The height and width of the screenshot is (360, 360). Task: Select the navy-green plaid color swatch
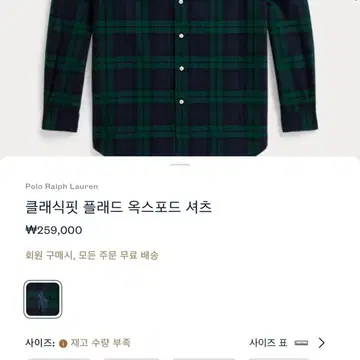click(x=43, y=299)
